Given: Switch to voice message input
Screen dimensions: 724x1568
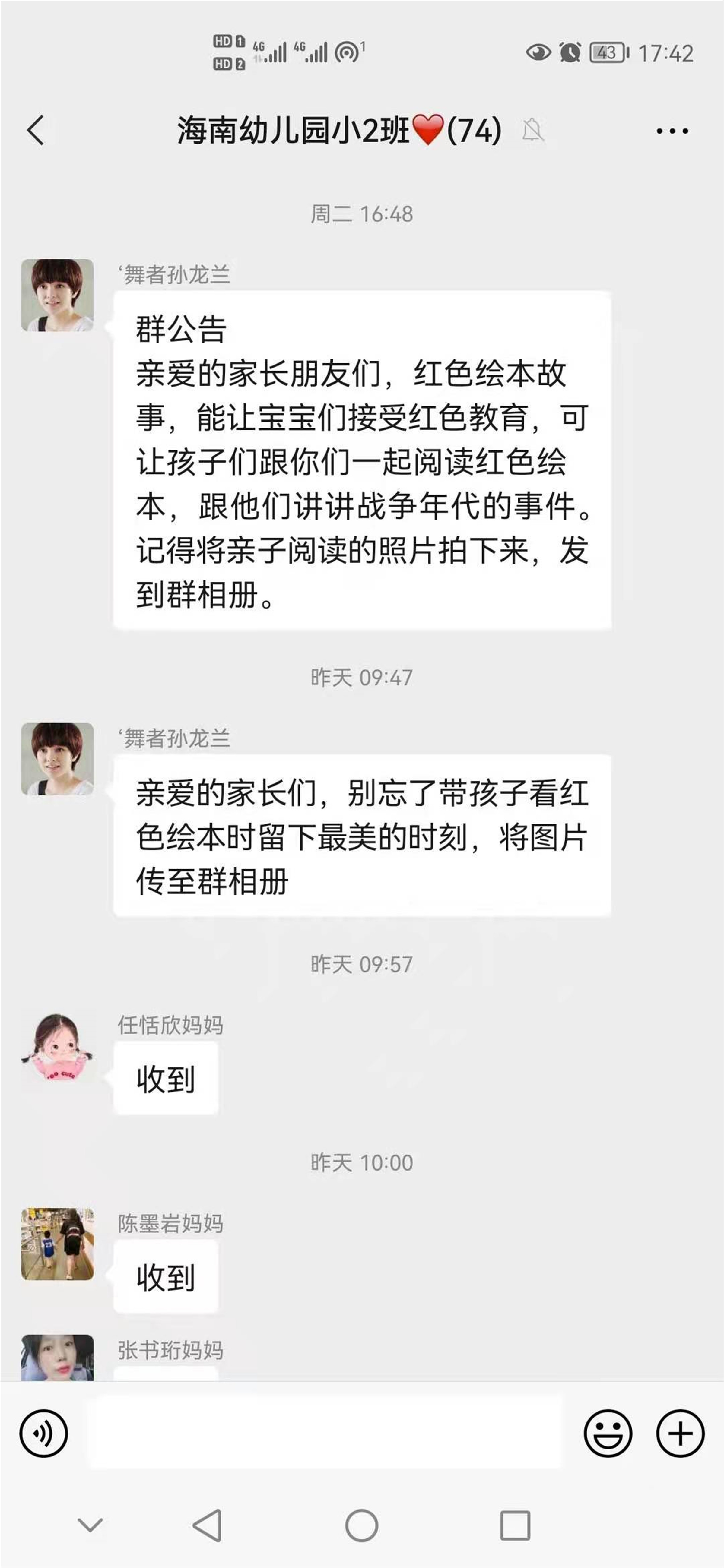Looking at the screenshot, I should 44,1433.
